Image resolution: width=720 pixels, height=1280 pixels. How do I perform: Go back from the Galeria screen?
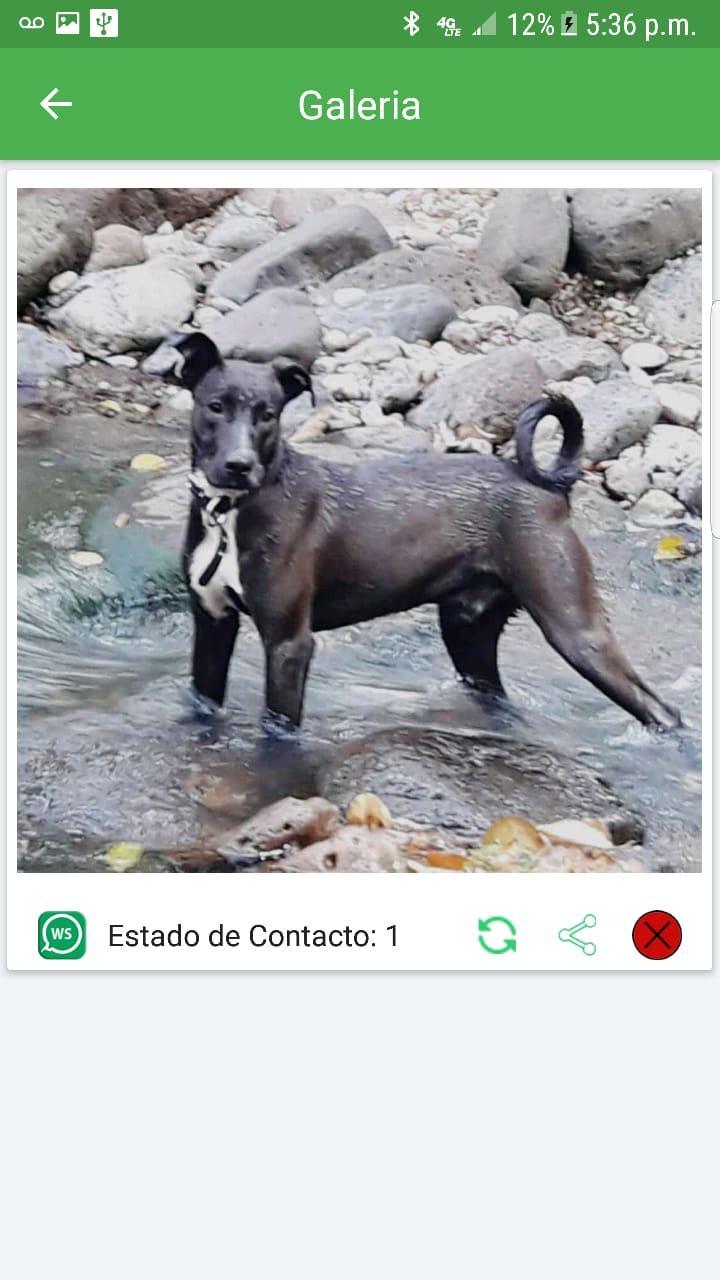(56, 104)
